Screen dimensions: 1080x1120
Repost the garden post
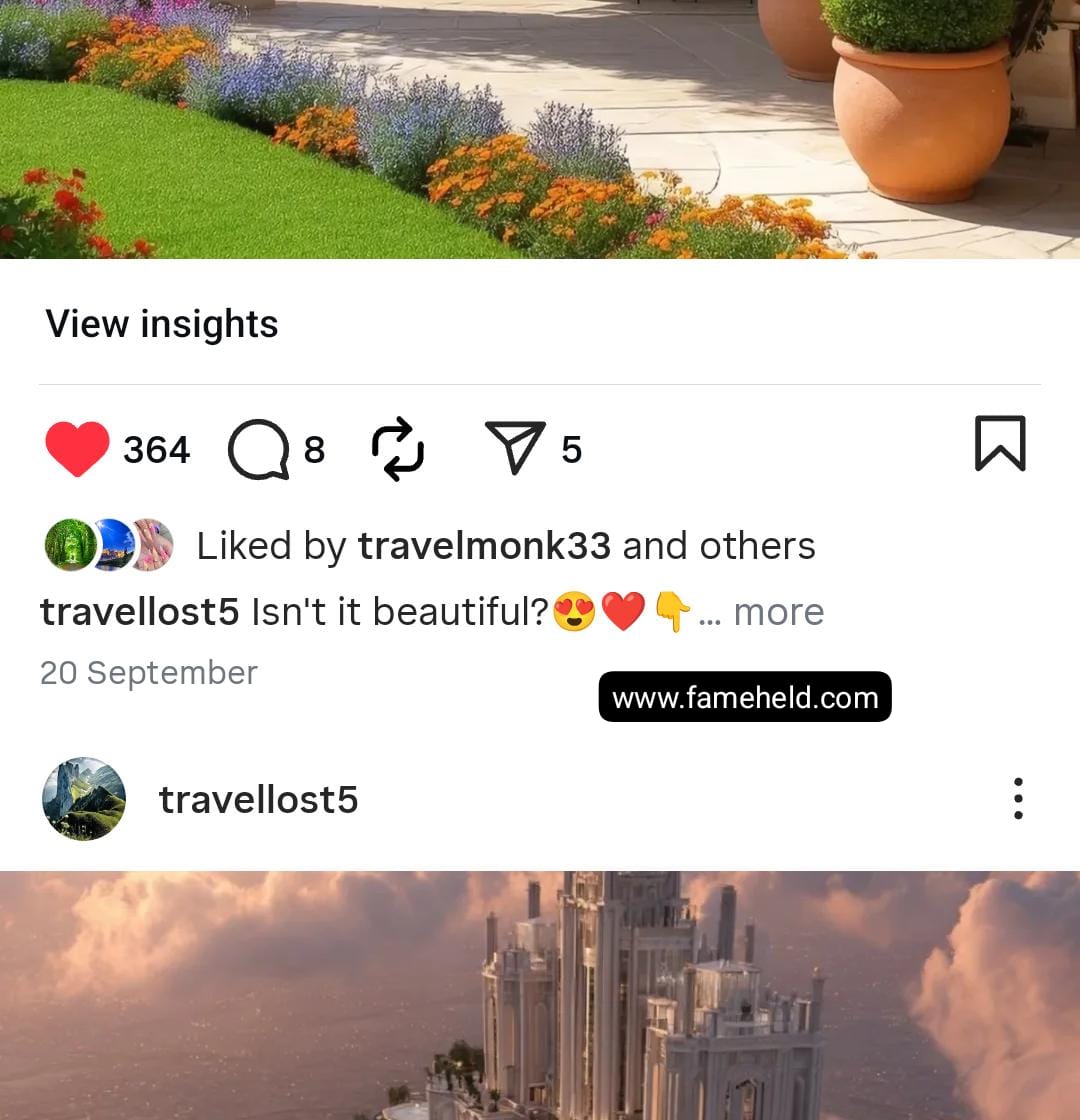398,449
